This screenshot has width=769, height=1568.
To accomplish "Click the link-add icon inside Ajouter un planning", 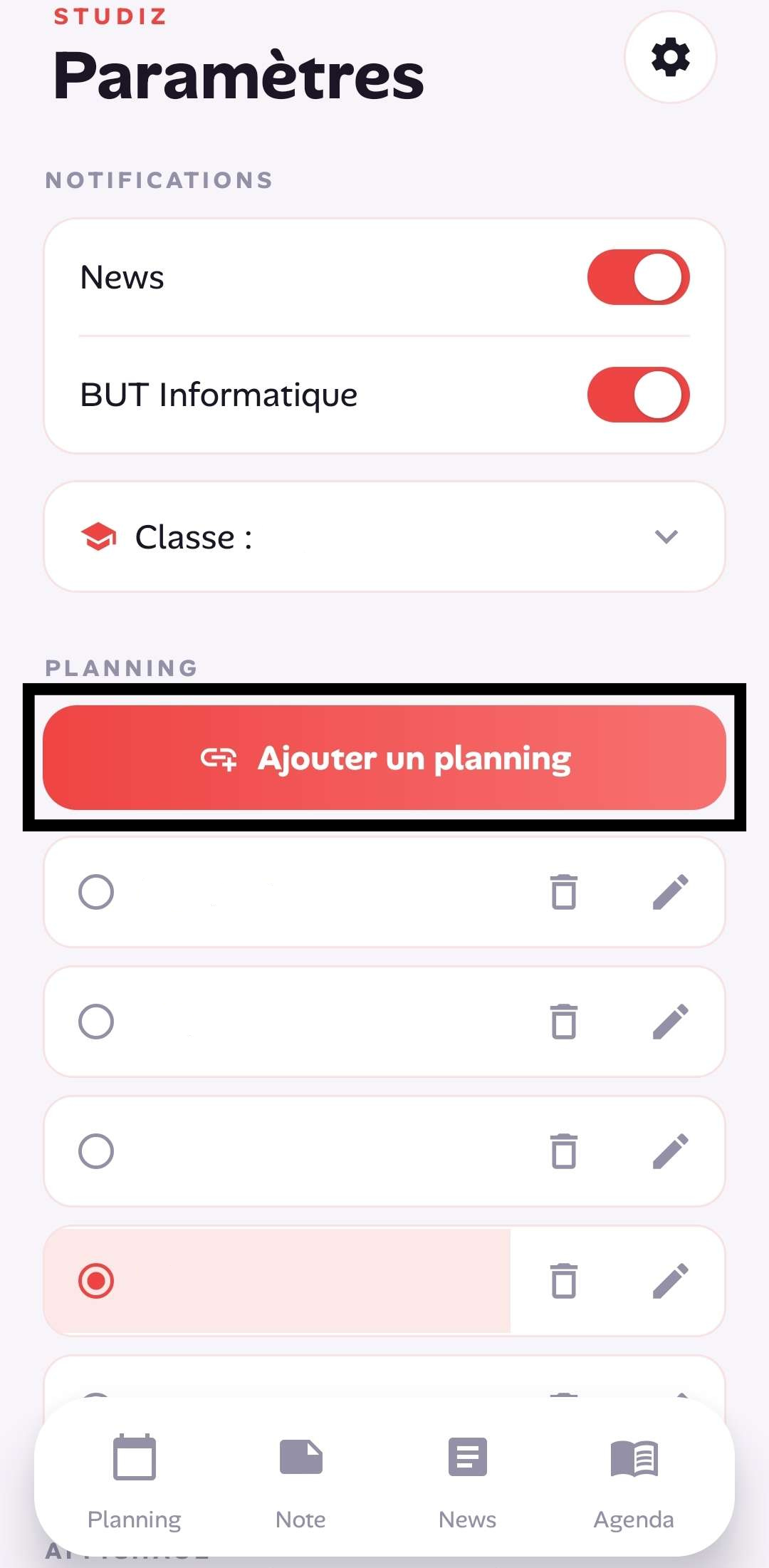I will pos(221,759).
